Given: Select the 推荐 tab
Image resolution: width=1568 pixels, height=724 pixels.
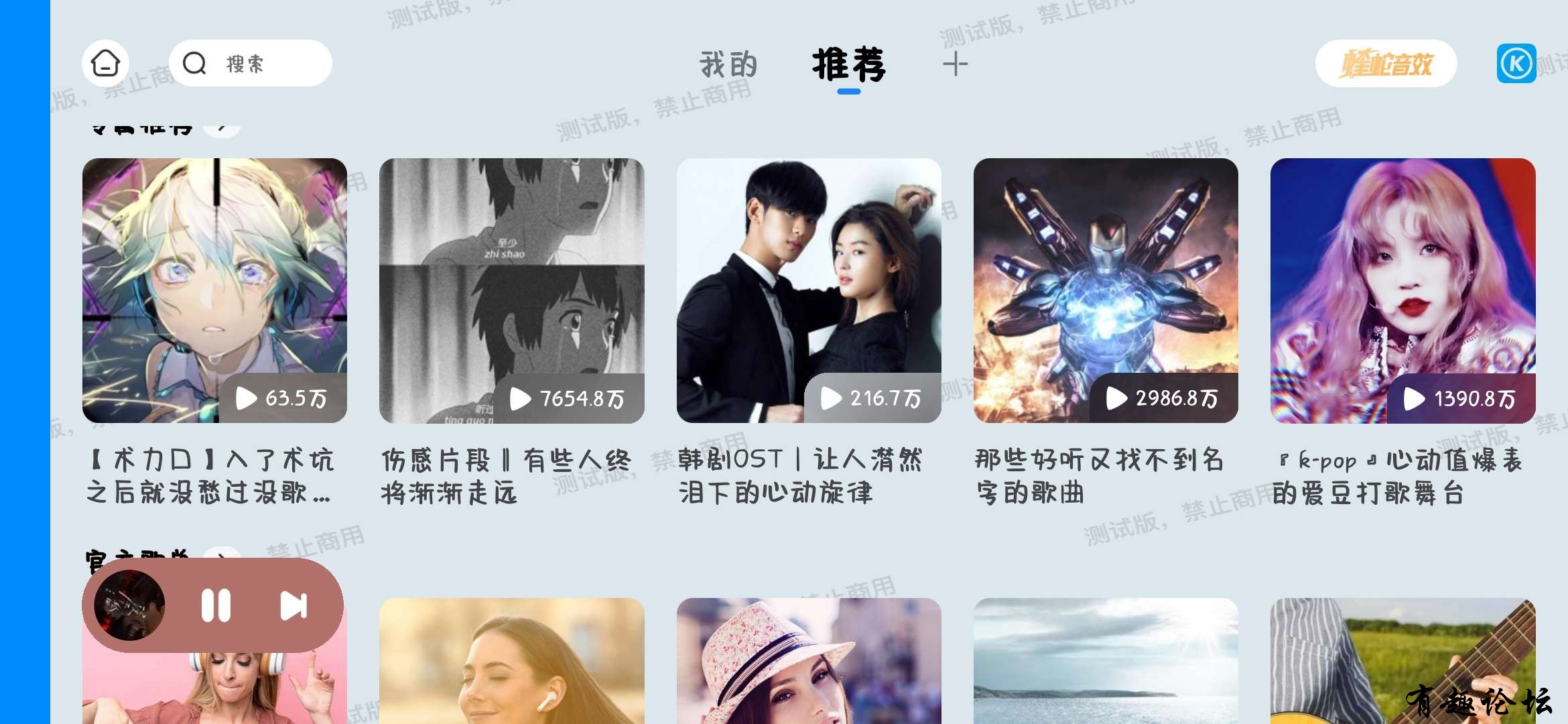Looking at the screenshot, I should pyautogui.click(x=848, y=64).
